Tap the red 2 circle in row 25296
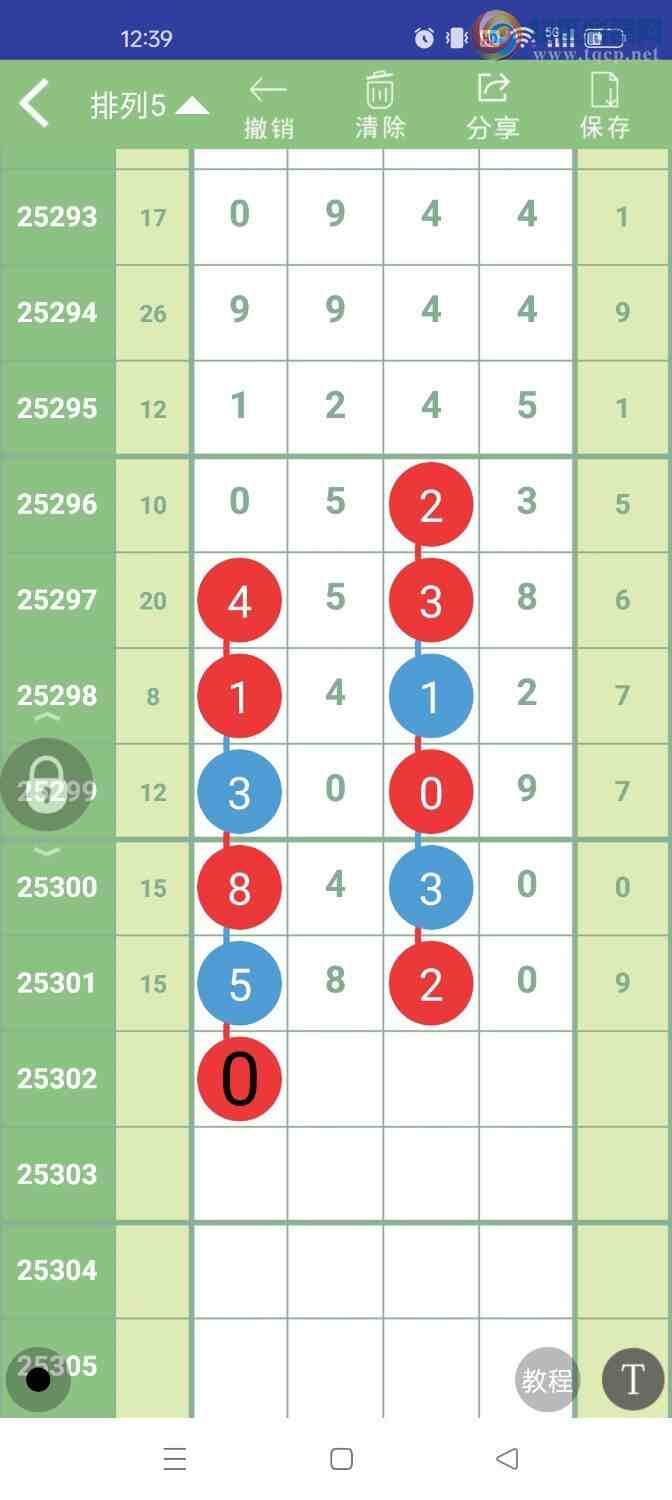The image size is (672, 1500). tap(431, 505)
